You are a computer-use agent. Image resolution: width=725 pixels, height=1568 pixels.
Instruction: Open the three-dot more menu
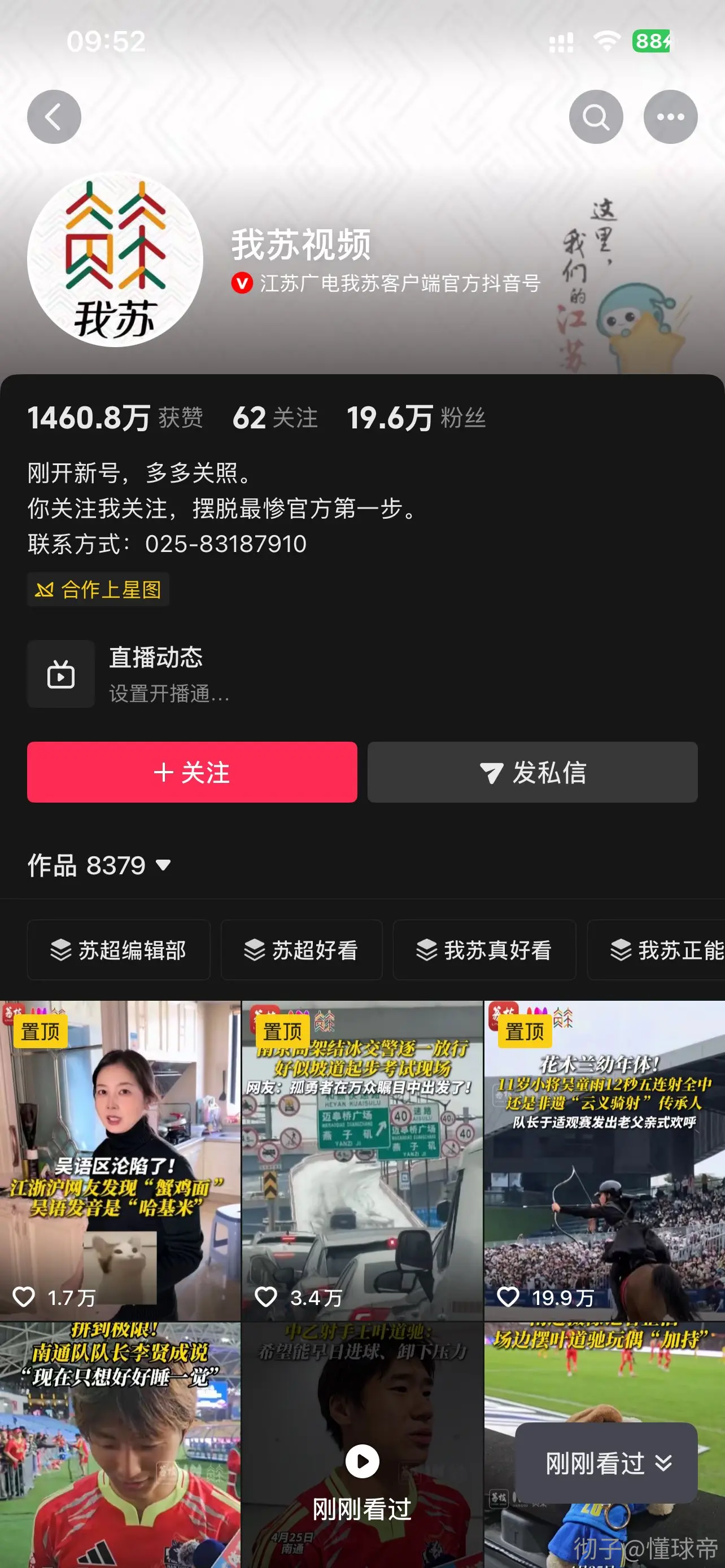point(670,117)
